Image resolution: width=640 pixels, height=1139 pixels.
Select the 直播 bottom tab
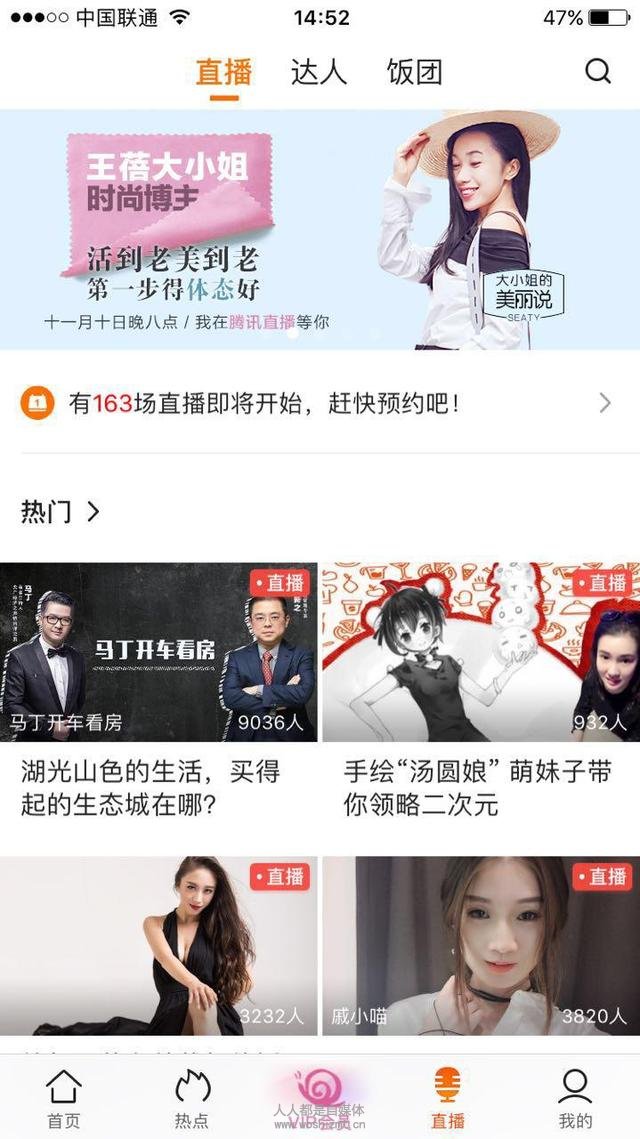pyautogui.click(x=447, y=1098)
